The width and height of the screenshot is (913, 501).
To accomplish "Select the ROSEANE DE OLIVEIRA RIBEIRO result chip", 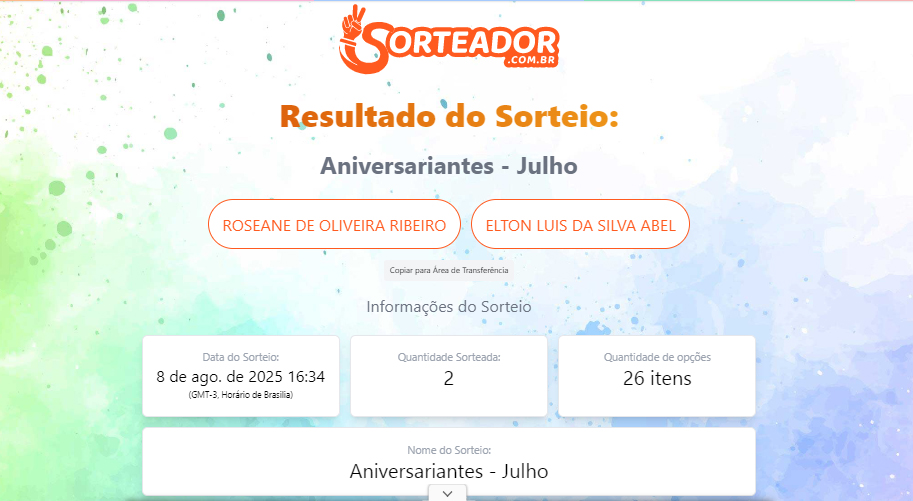I will [x=334, y=225].
